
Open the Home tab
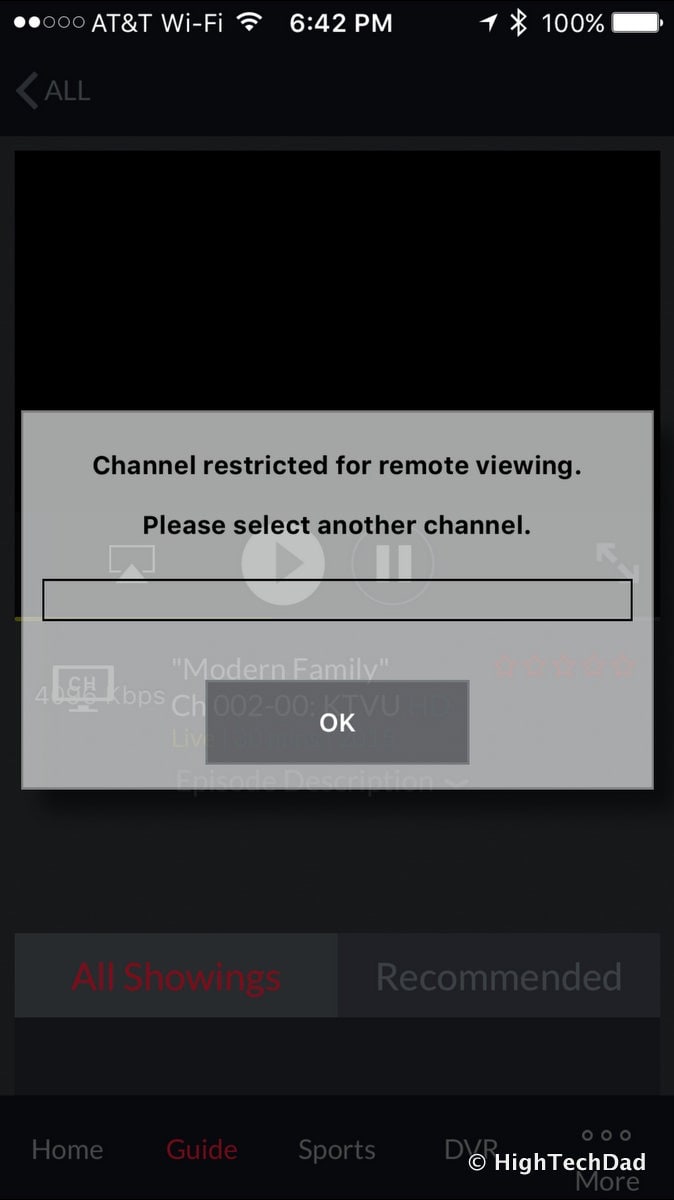(x=67, y=1150)
